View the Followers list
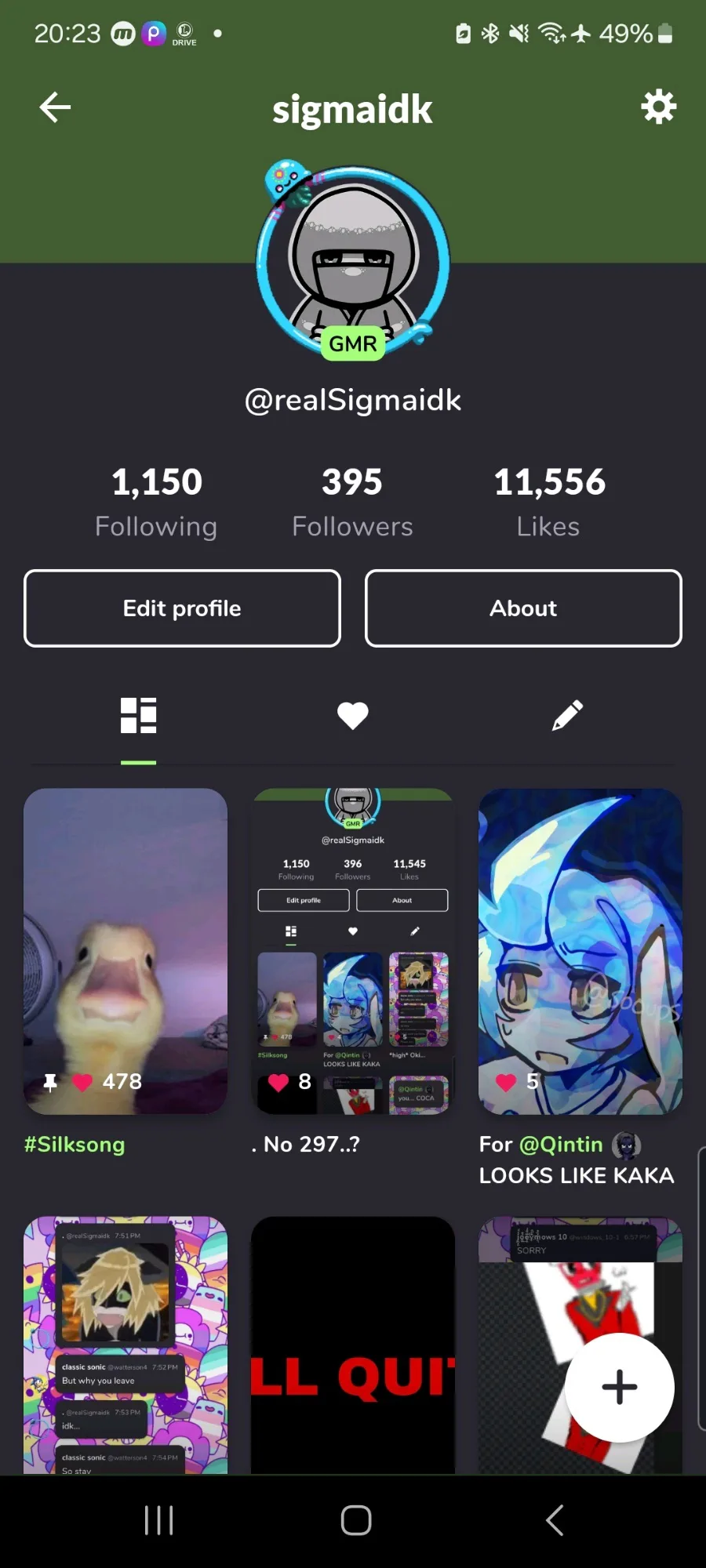This screenshot has width=706, height=1568. (352, 502)
